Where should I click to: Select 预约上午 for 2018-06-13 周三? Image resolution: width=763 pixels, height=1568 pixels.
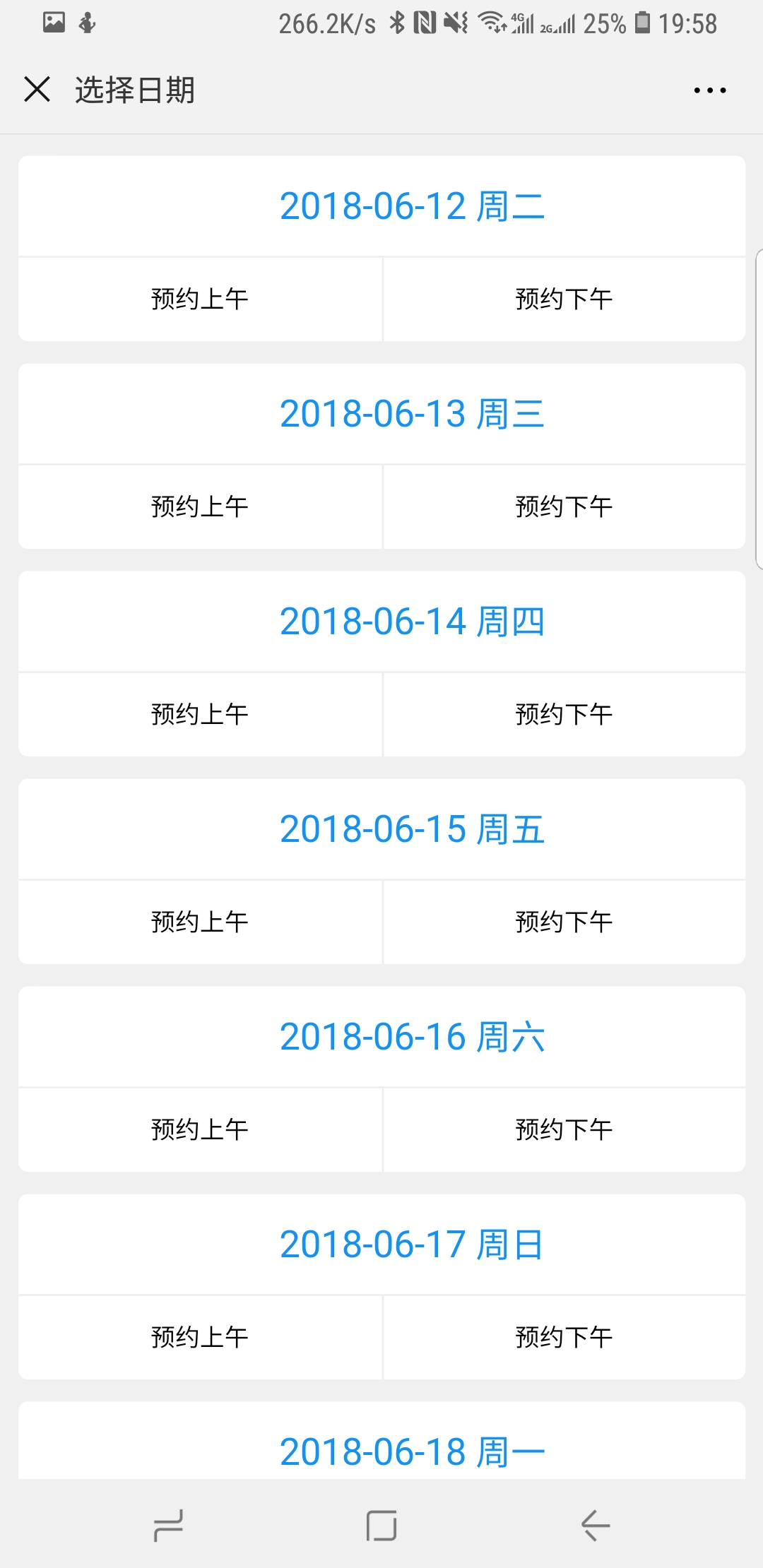200,507
